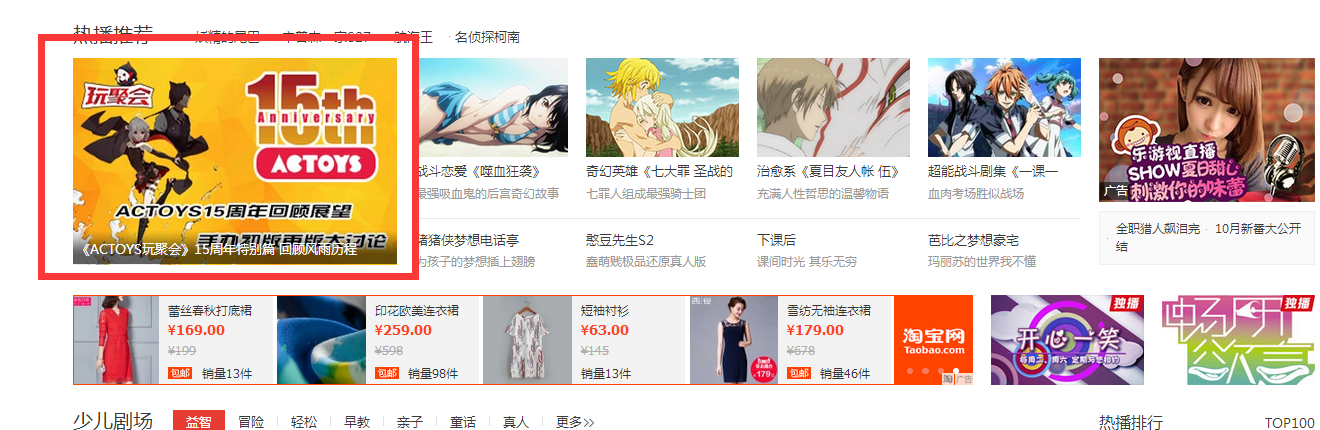
Task: Open the 蕾丝春秋打底裙 ¥169.00 product
Action: (174, 339)
